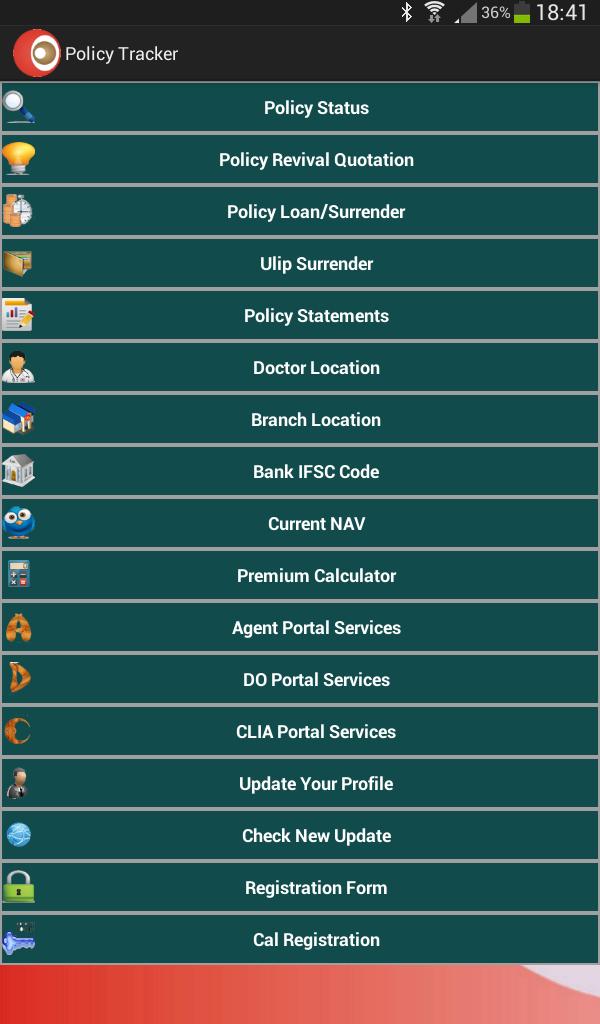600x1024 pixels.
Task: Look up Bank IFSC Code
Action: 316,472
